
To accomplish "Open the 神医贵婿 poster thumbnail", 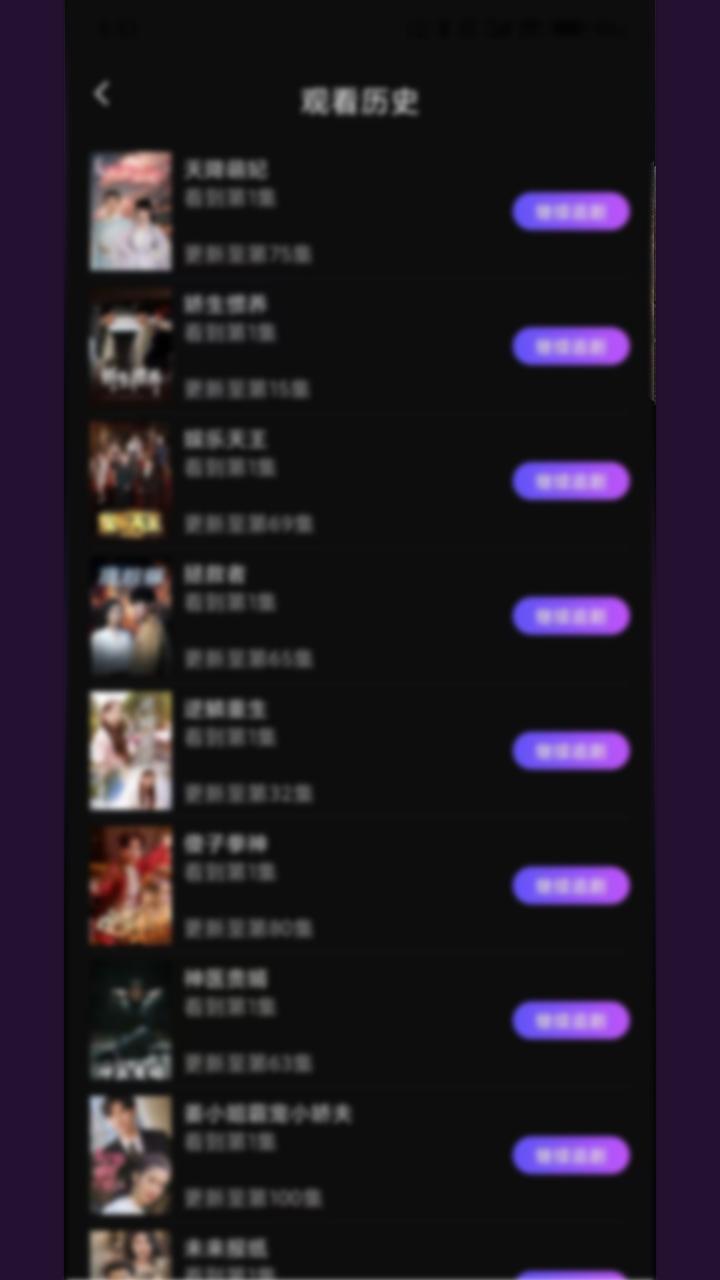I will (131, 1021).
